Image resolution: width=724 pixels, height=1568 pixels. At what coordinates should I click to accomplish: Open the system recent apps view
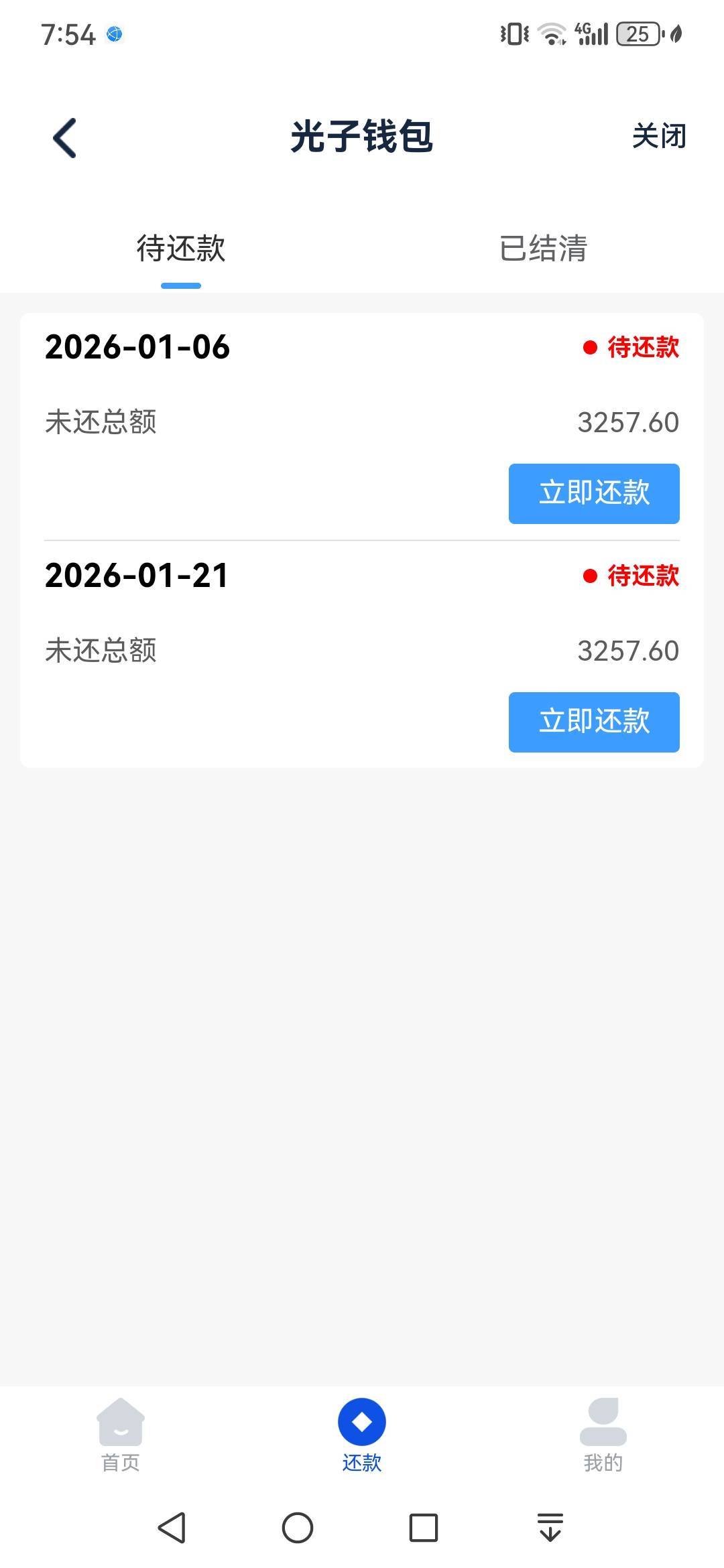tap(423, 1528)
